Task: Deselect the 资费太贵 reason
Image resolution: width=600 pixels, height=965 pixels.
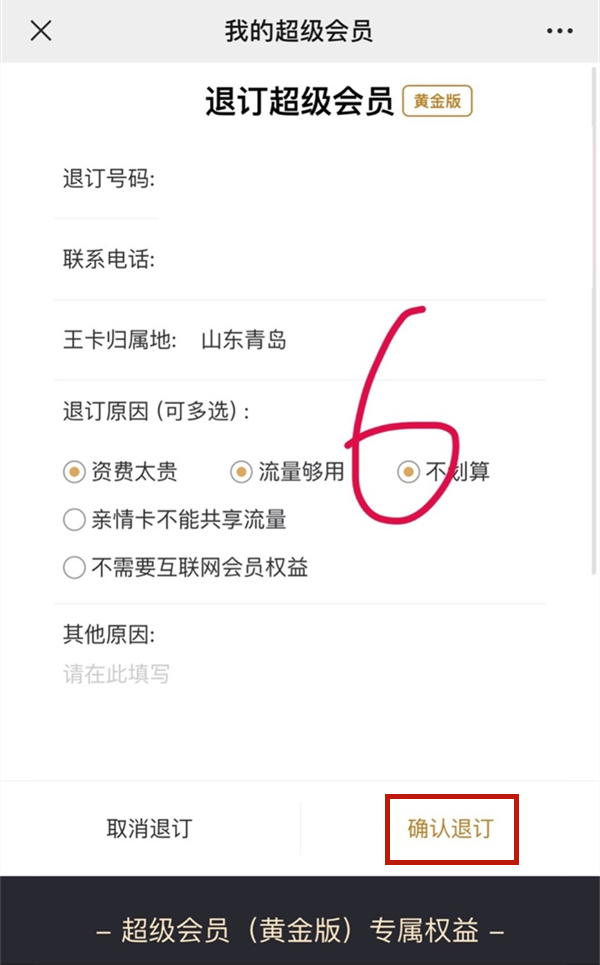Action: (74, 472)
